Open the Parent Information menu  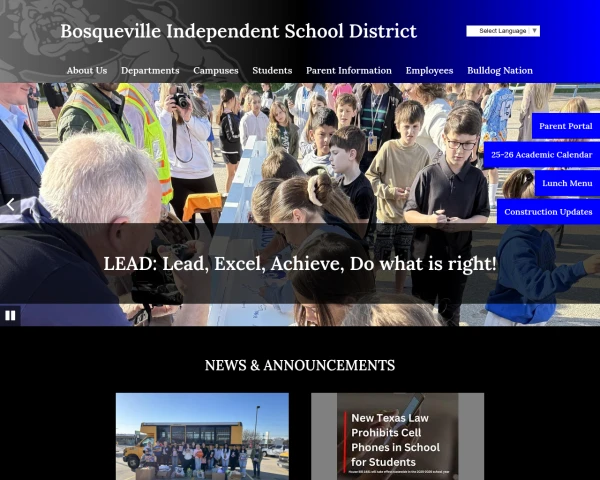349,71
